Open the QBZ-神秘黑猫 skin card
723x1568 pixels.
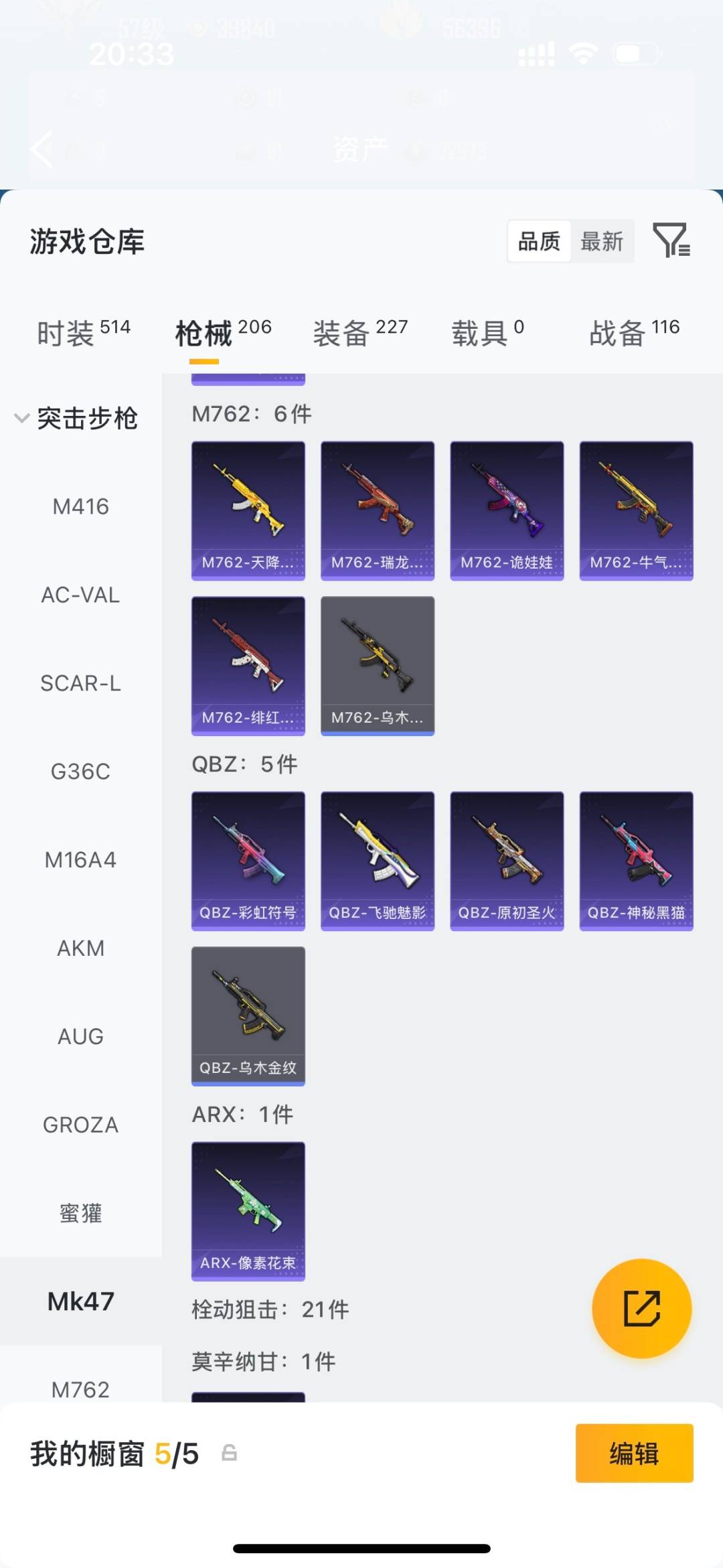coord(636,861)
